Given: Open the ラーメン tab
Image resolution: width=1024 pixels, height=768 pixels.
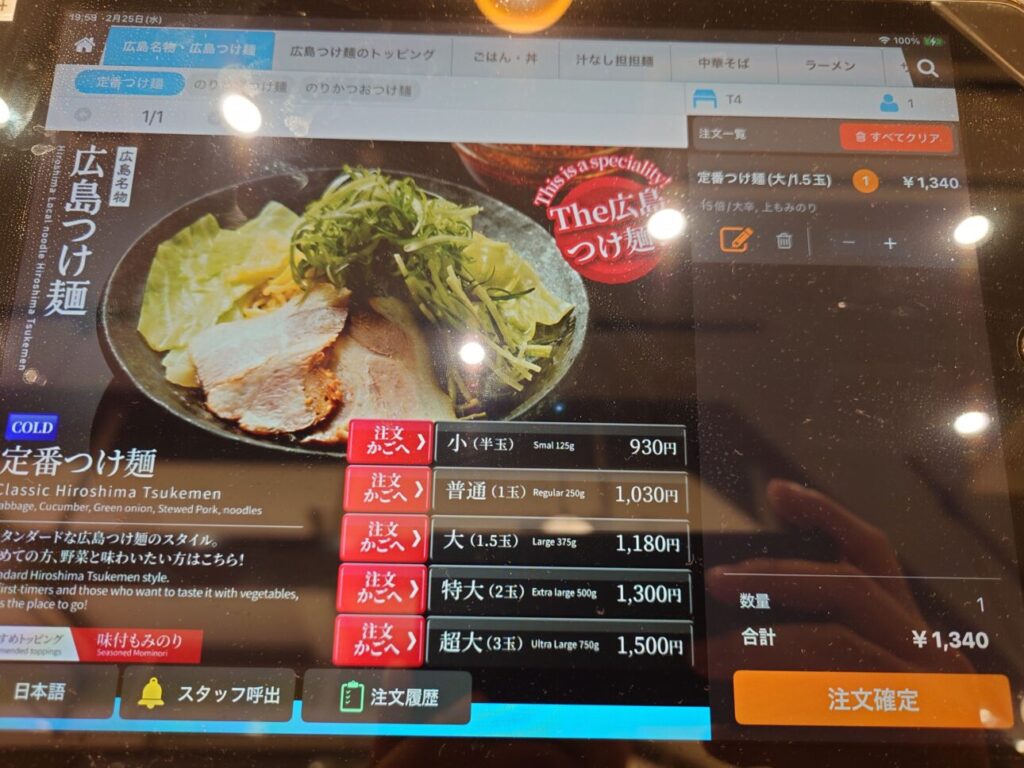Looking at the screenshot, I should coord(830,65).
